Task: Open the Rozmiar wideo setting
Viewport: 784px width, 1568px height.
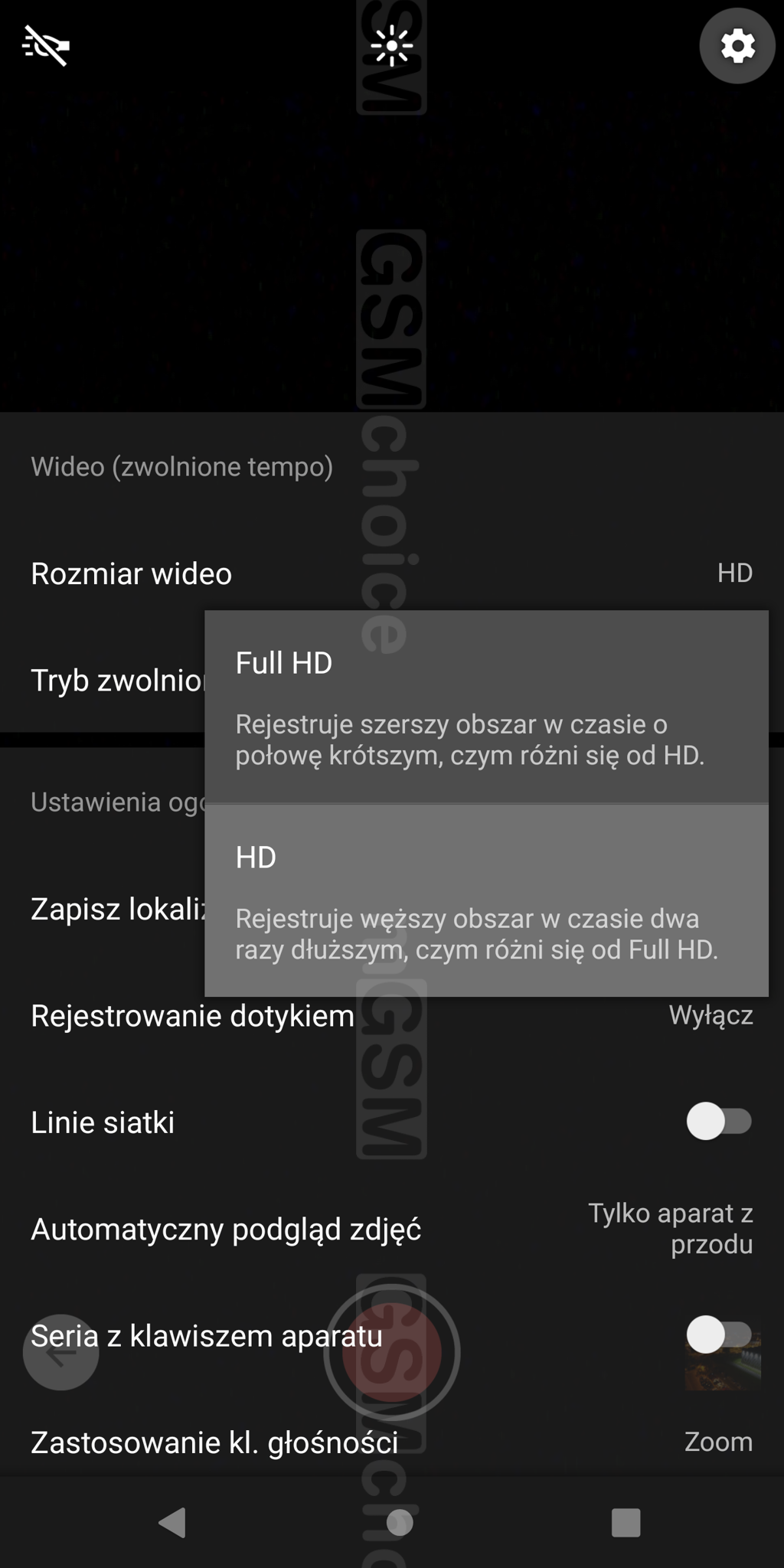Action: pos(392,573)
